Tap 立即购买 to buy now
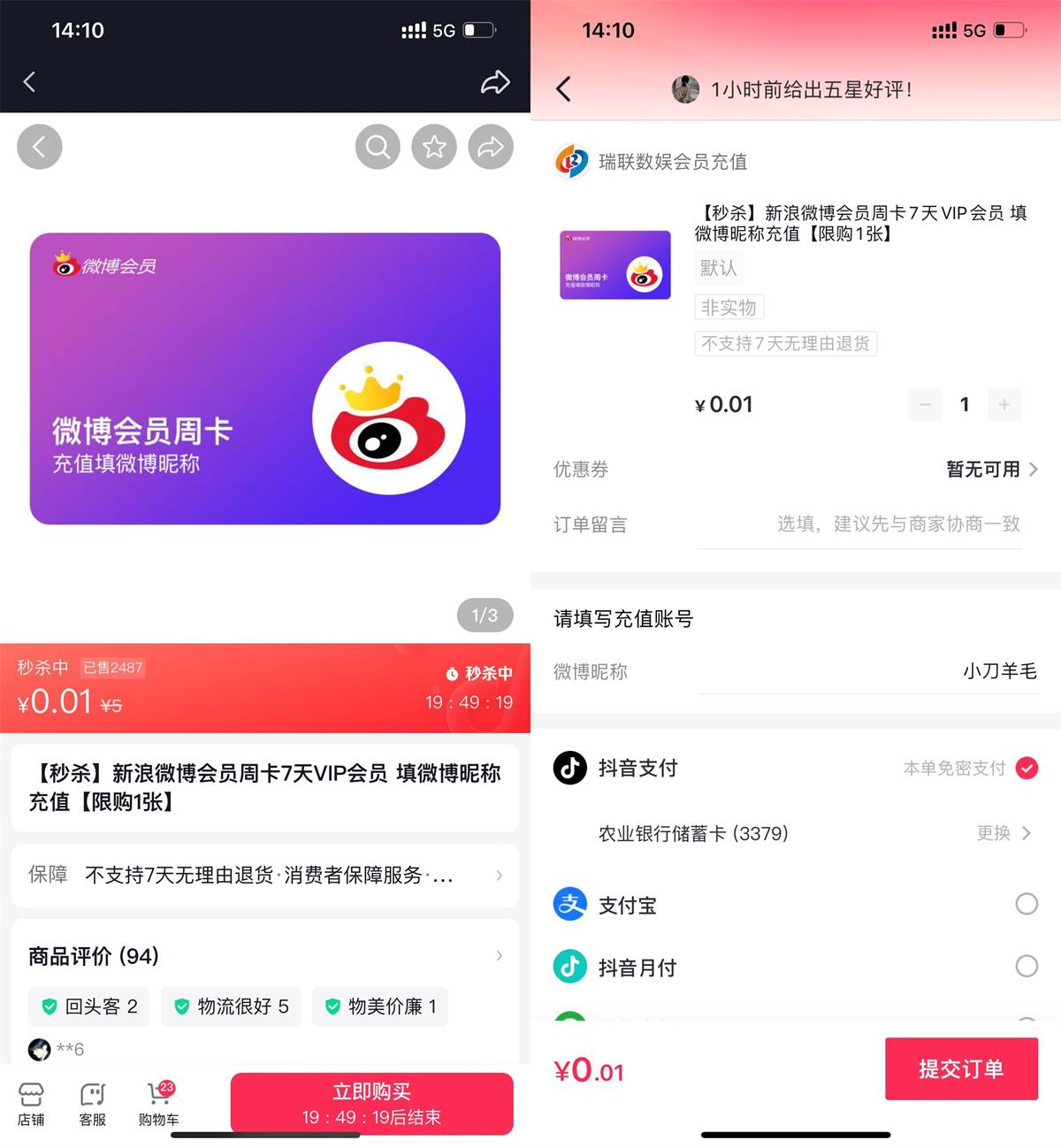Viewport: 1061px width, 1148px height. (x=370, y=1103)
